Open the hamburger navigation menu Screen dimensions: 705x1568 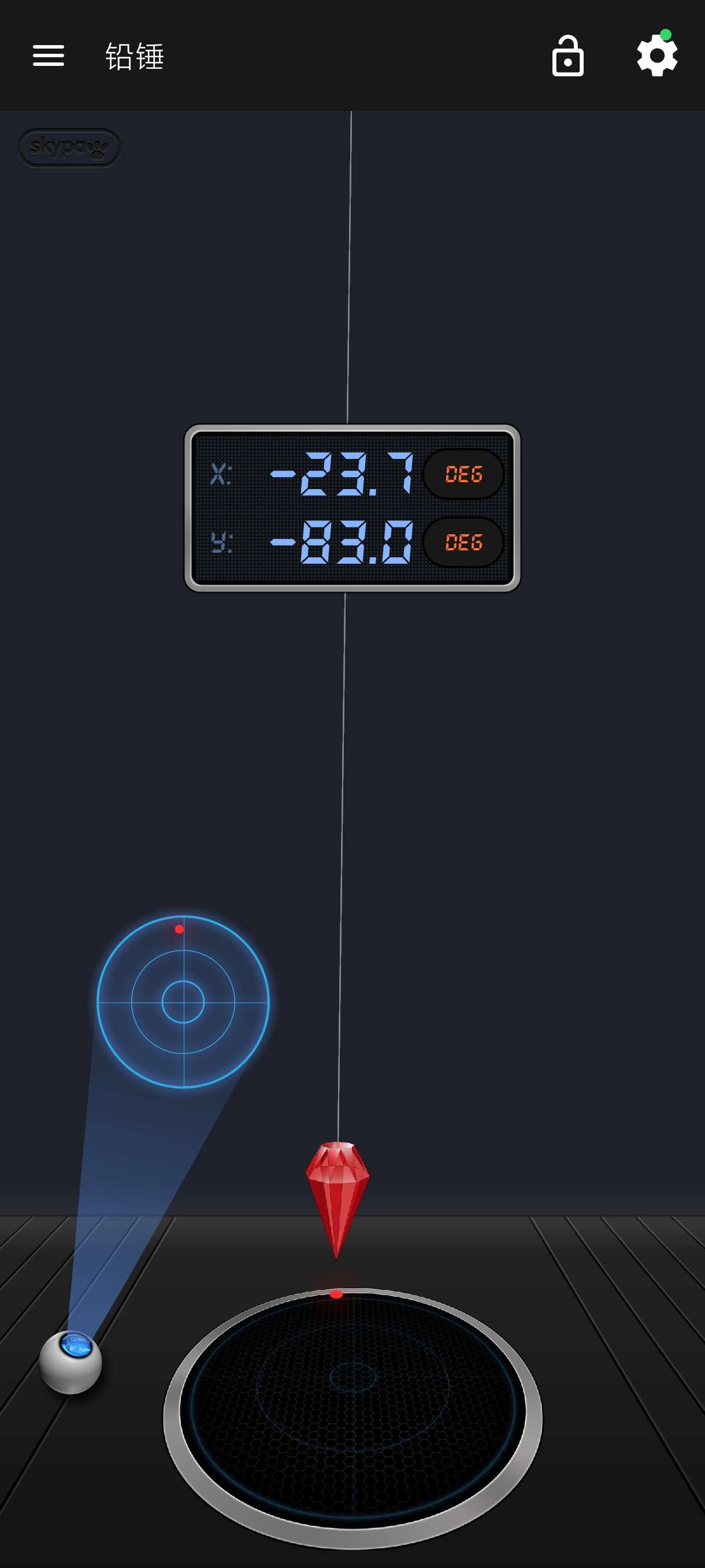(x=48, y=56)
